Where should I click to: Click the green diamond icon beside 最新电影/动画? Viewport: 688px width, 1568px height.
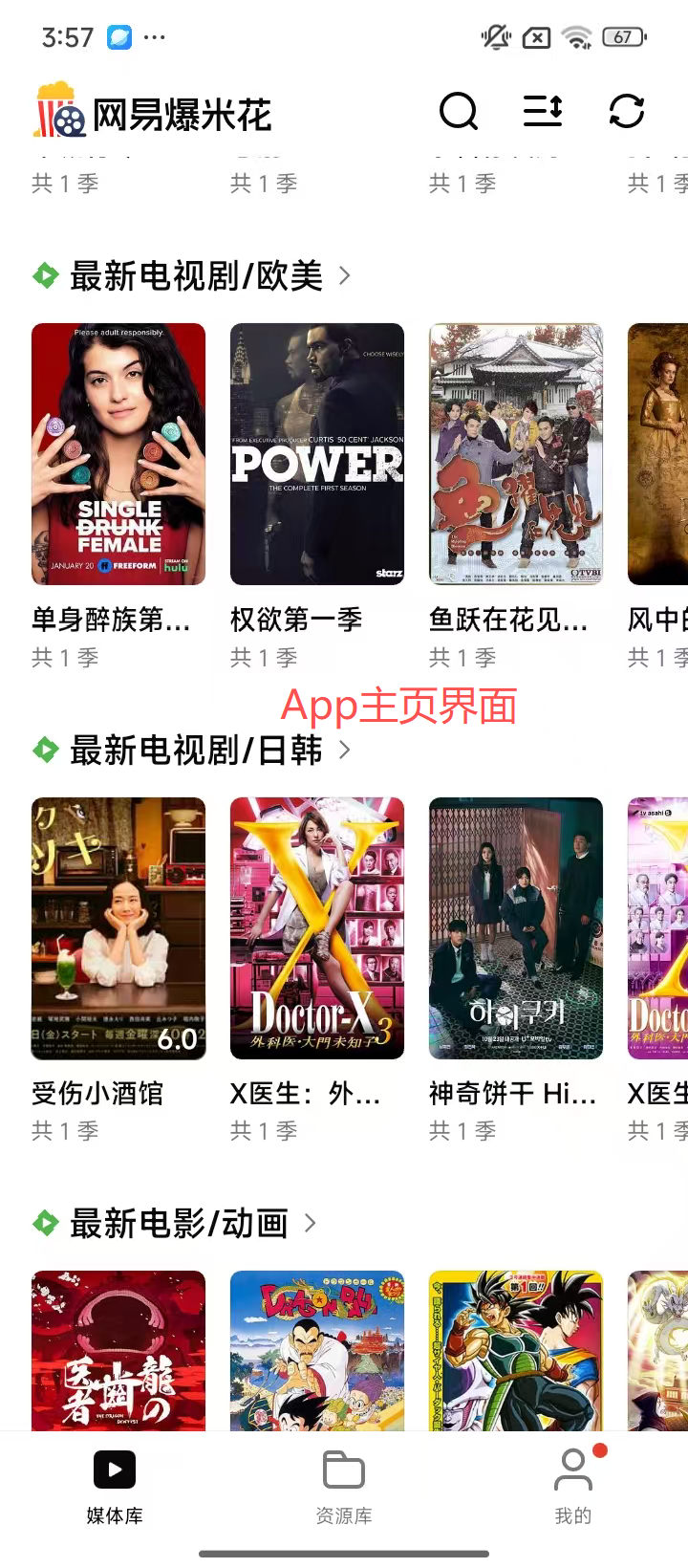(x=45, y=1223)
